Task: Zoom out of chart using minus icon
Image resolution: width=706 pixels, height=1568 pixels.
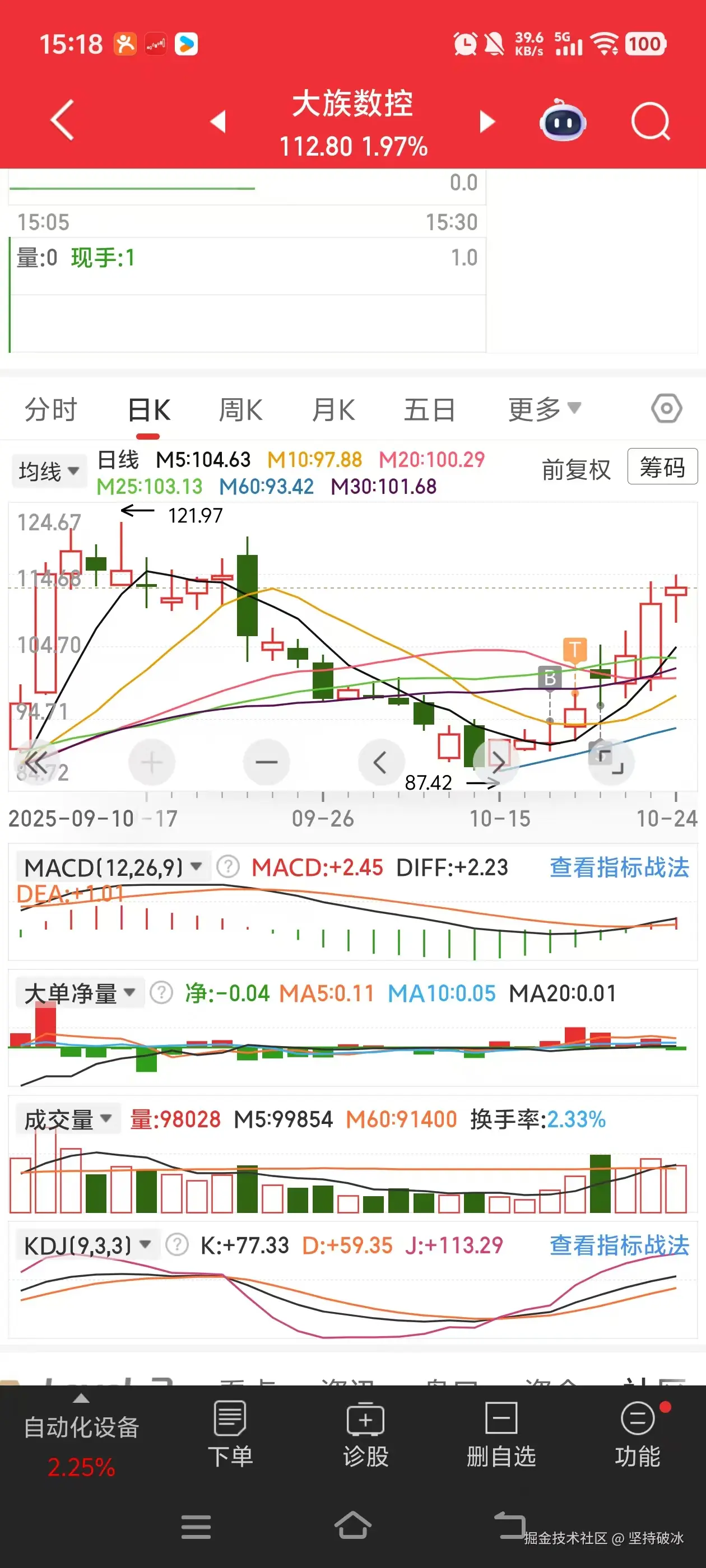Action: click(x=266, y=762)
